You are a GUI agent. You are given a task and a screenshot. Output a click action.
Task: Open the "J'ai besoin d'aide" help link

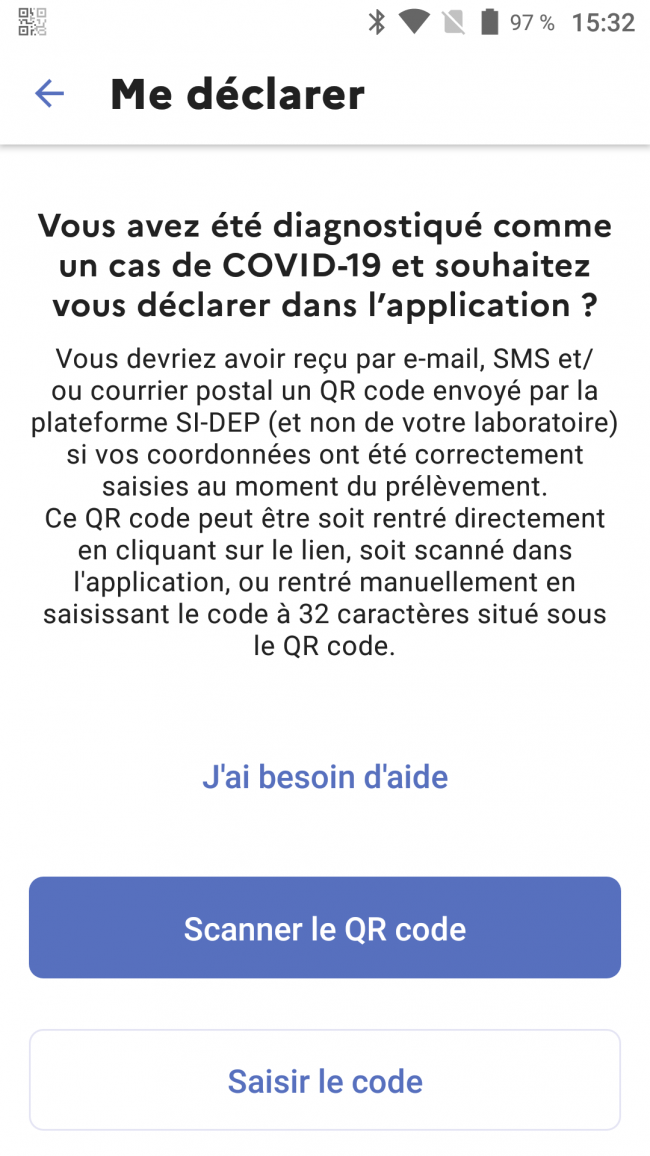[x=325, y=777]
